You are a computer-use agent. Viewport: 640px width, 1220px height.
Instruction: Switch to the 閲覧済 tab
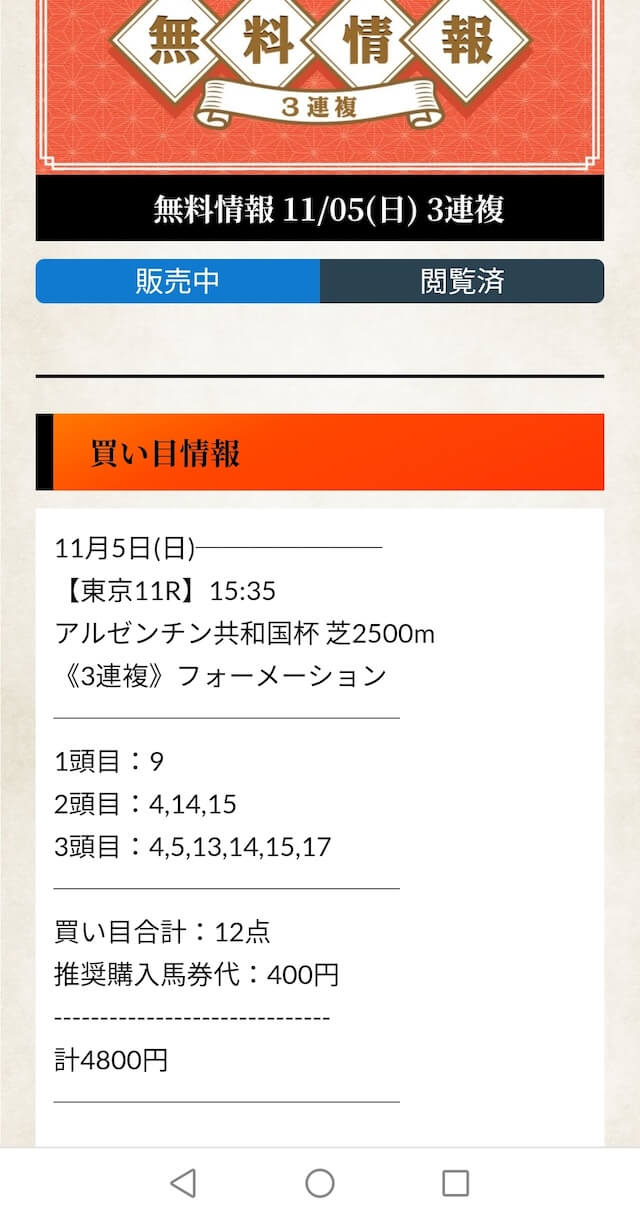[462, 281]
